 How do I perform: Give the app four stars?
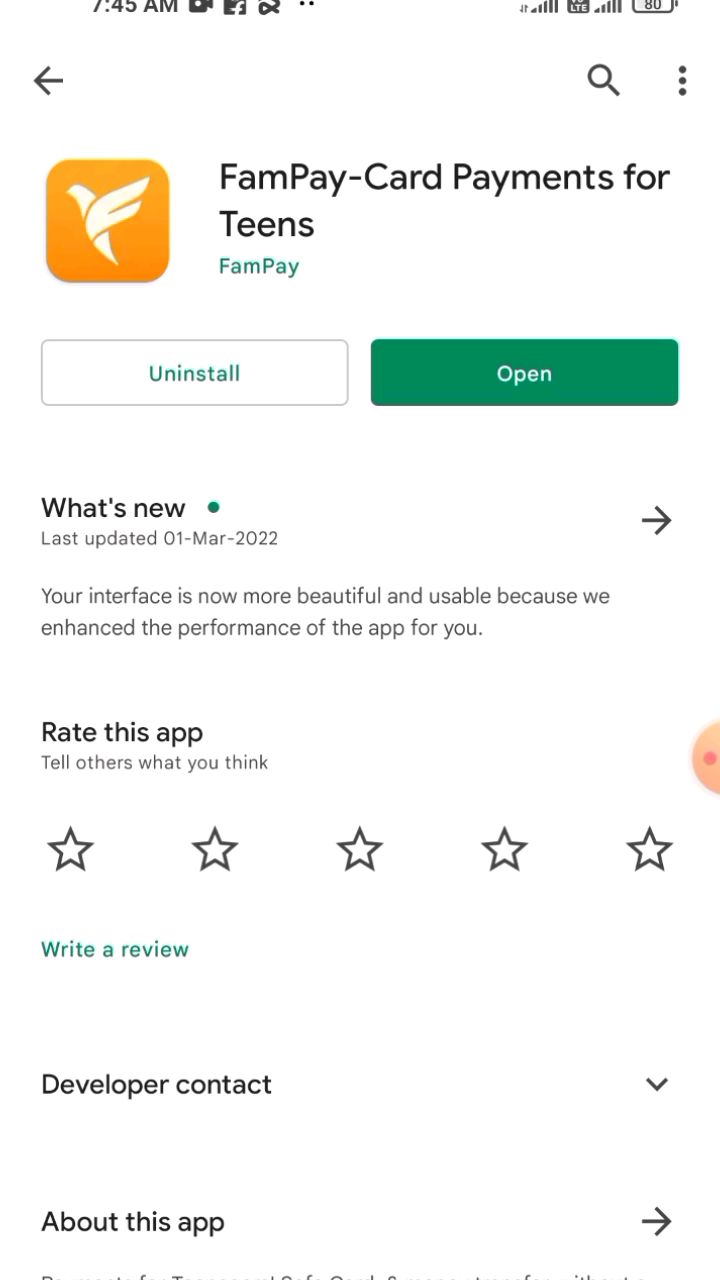[x=504, y=850]
